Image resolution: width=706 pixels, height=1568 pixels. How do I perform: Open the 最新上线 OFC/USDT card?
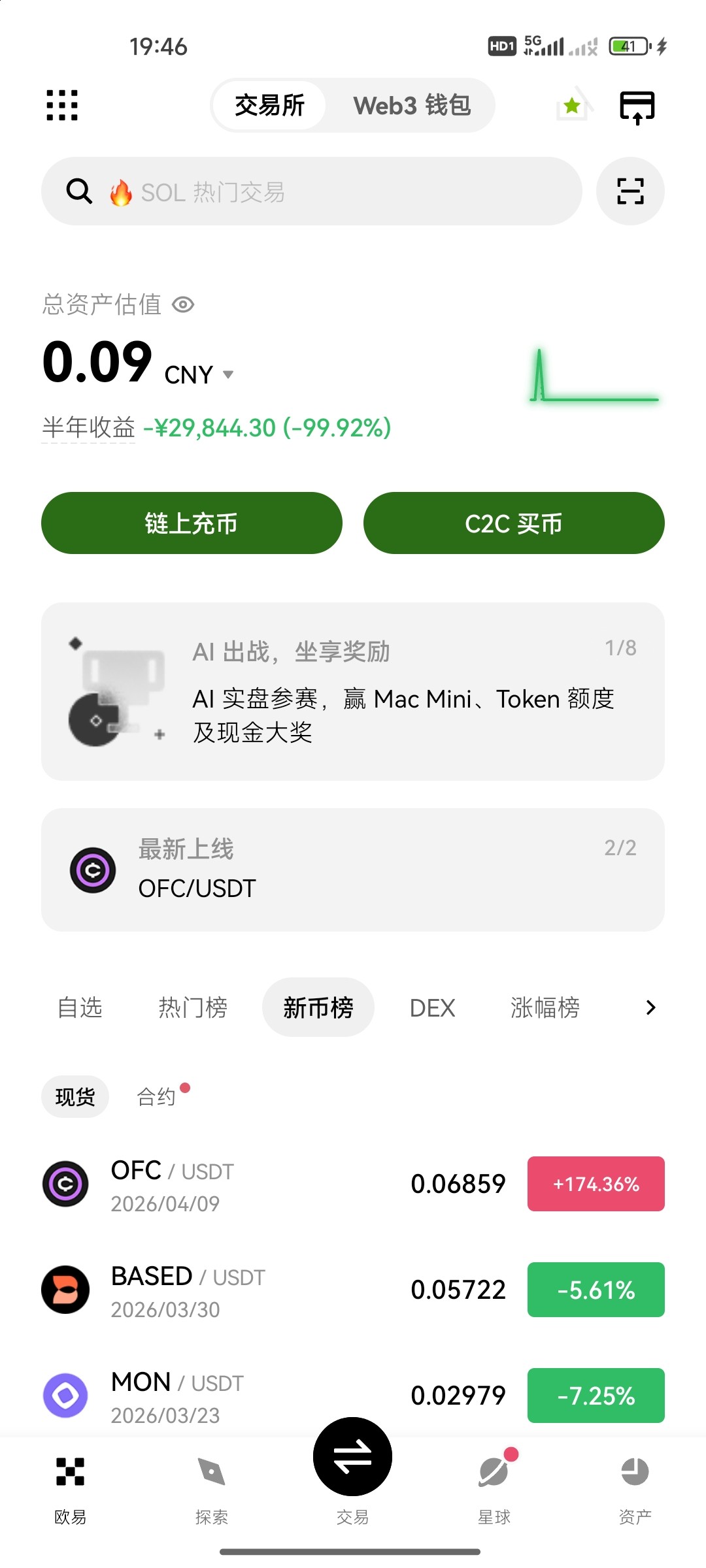(x=353, y=870)
